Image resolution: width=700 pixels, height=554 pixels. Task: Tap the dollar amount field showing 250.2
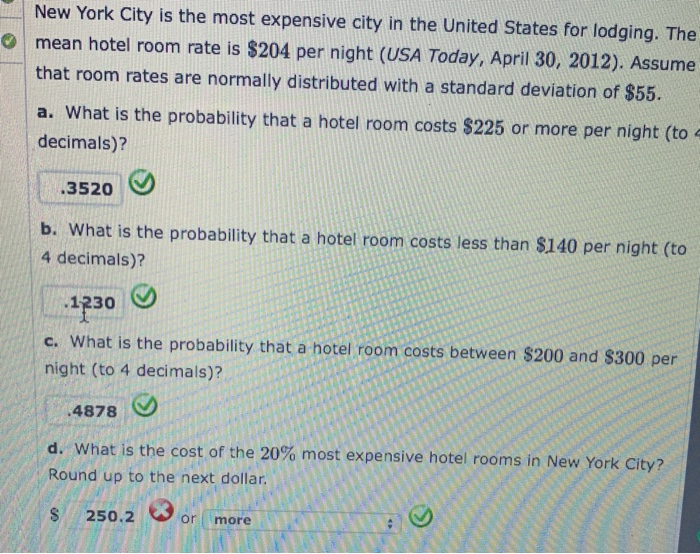(108, 517)
